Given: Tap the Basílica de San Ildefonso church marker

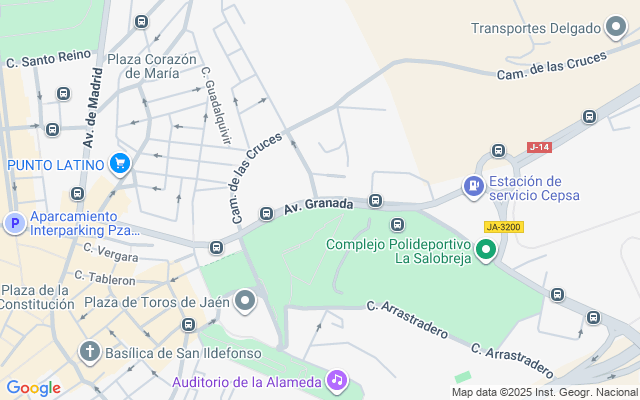Looking at the screenshot, I should pos(90,352).
